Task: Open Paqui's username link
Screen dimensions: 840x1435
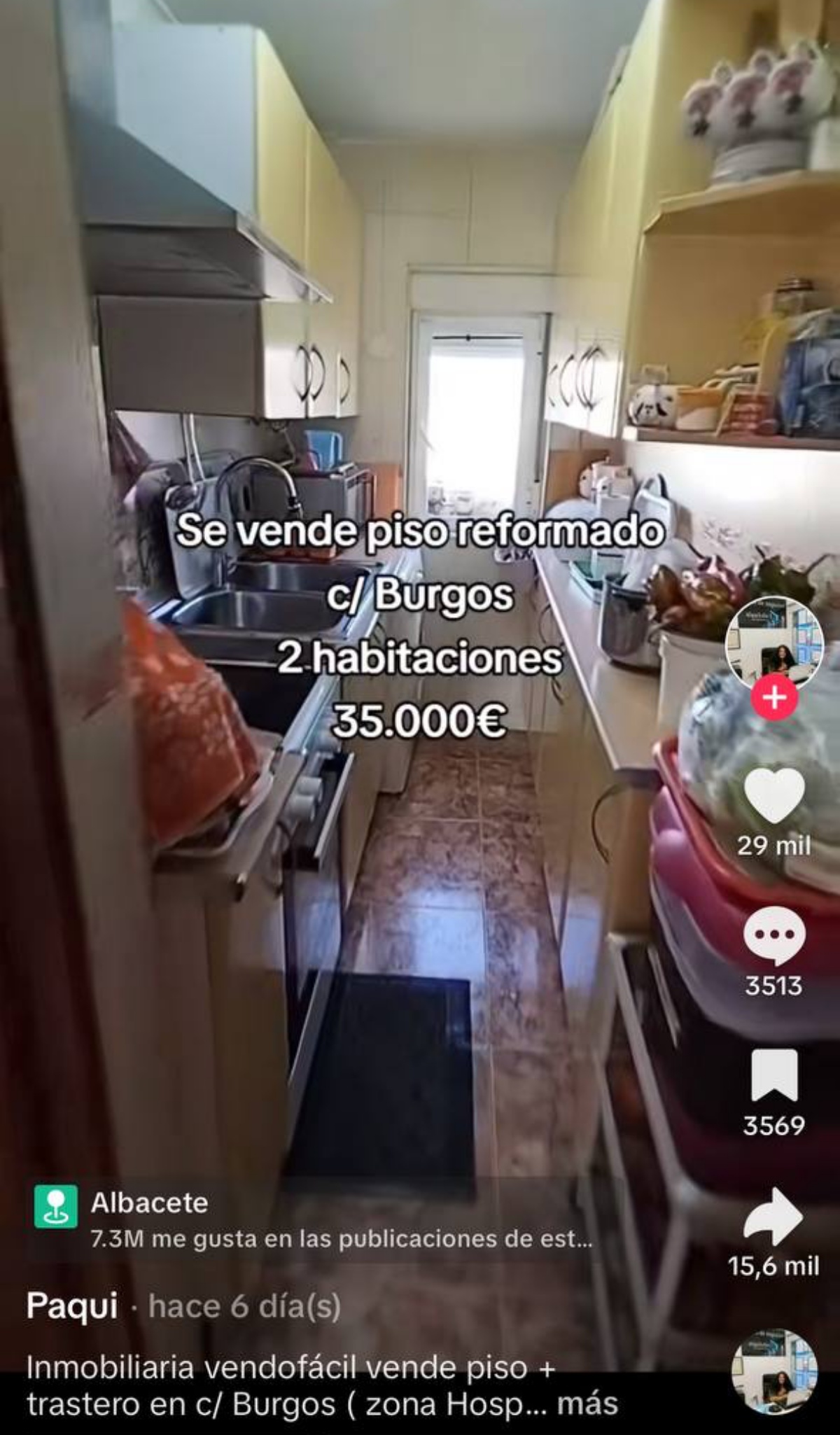Action: point(72,1305)
